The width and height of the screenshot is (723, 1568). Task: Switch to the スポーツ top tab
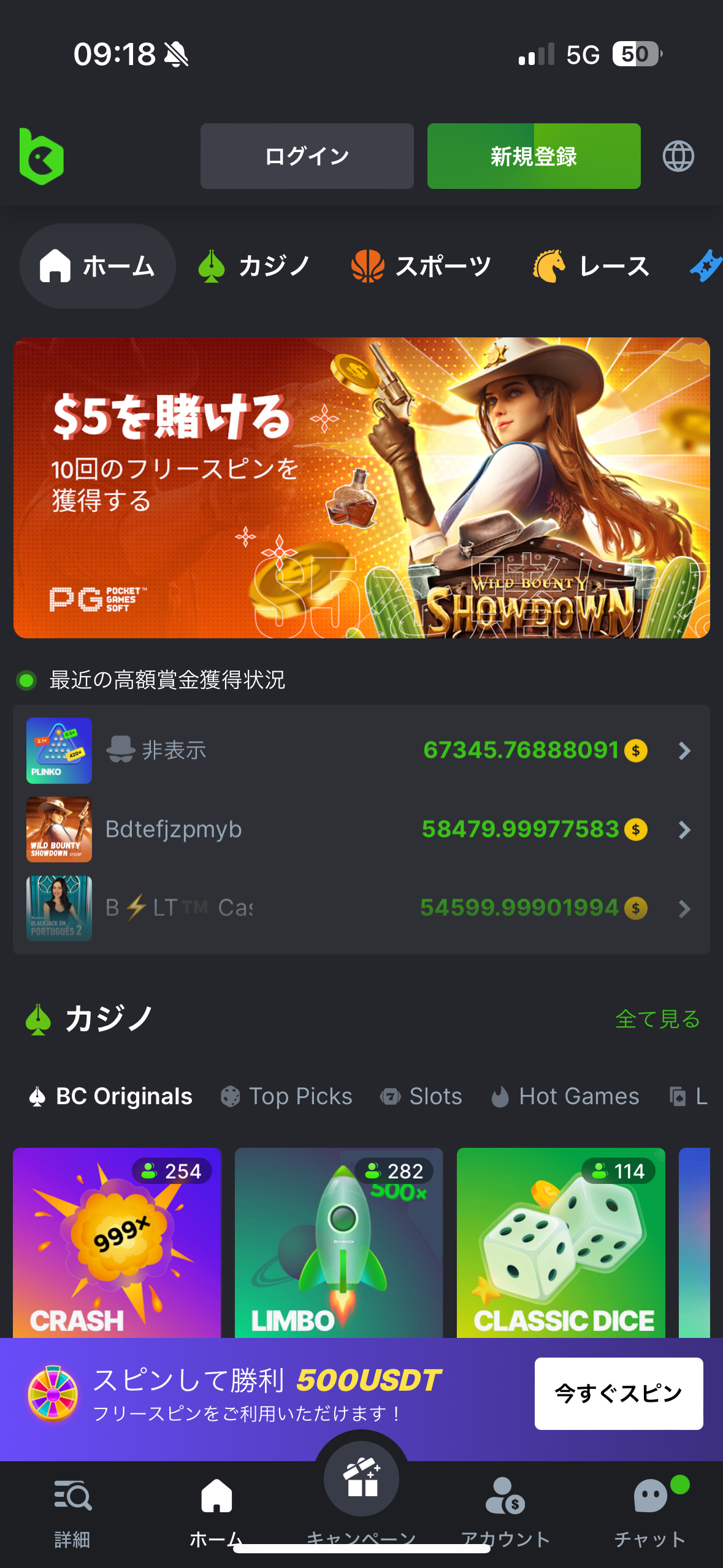point(421,266)
